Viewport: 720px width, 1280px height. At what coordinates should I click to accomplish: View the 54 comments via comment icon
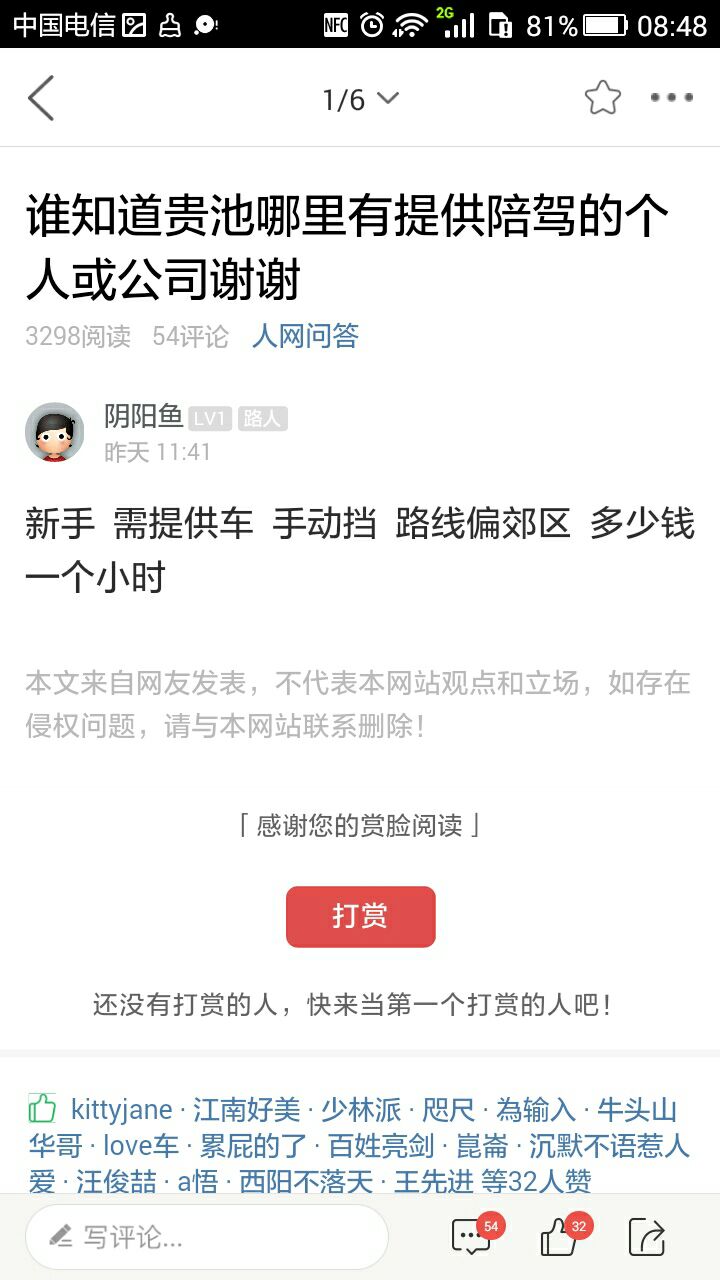[472, 1237]
